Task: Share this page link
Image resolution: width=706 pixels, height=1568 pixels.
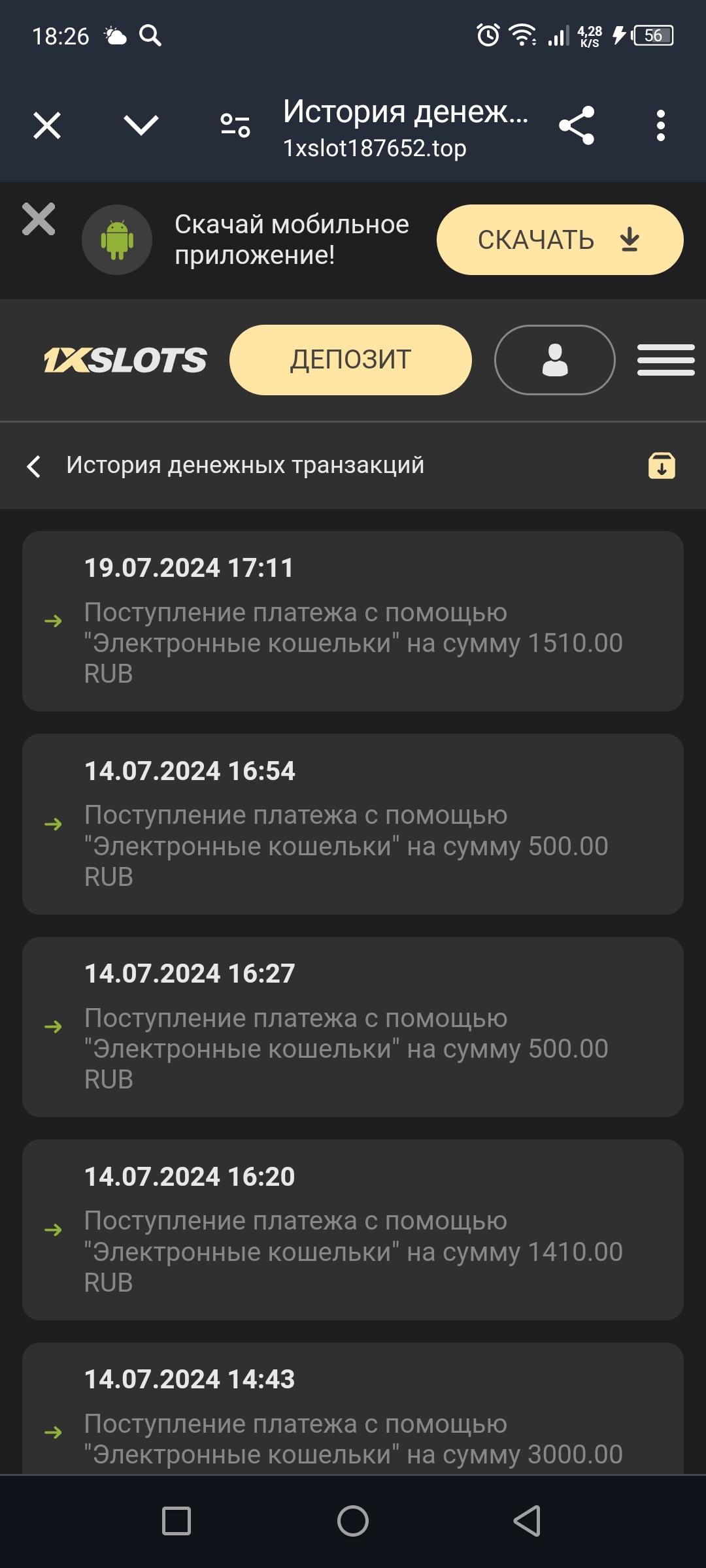Action: pyautogui.click(x=577, y=125)
